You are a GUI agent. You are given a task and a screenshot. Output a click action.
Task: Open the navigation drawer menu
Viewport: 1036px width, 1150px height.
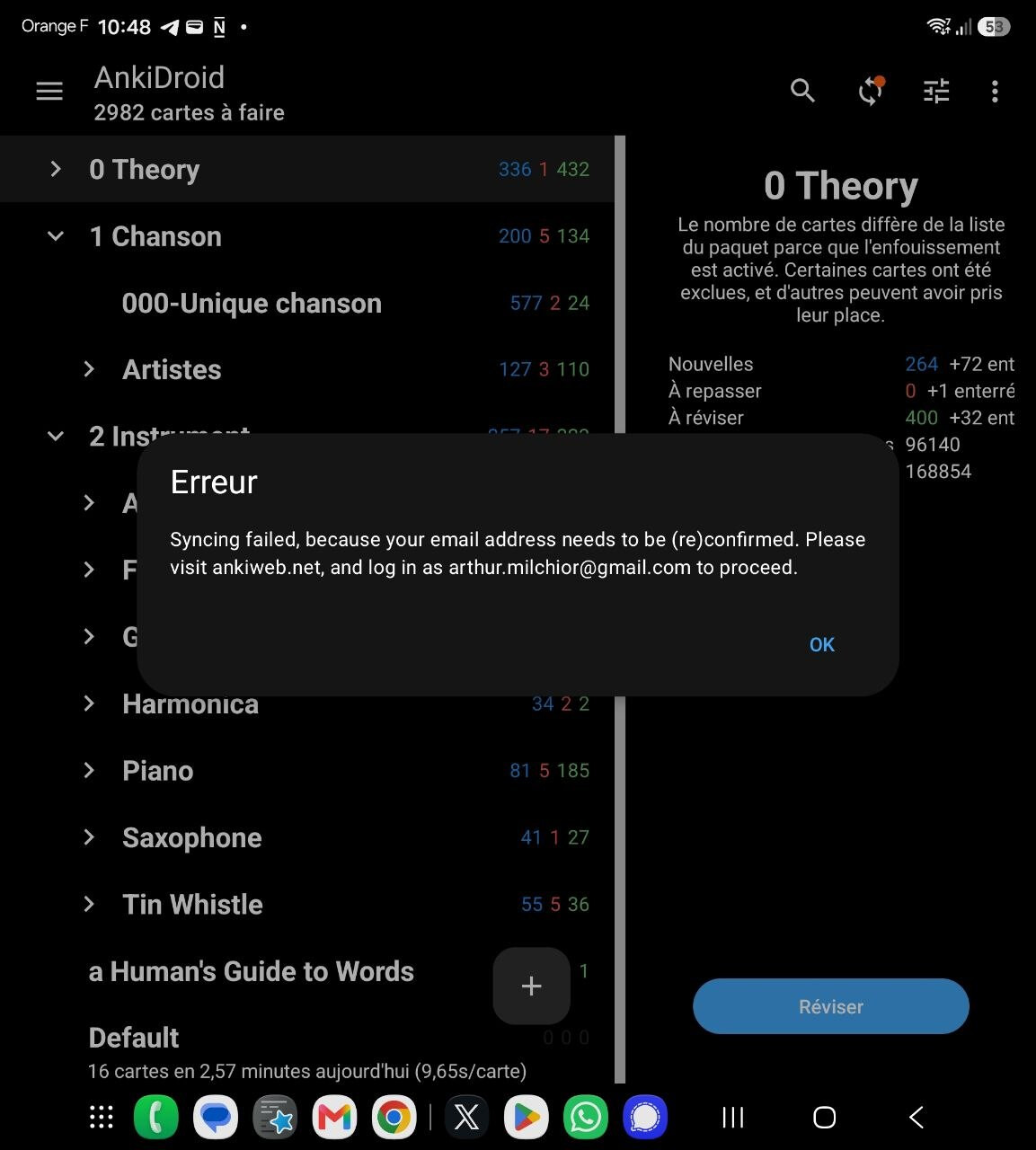[x=49, y=91]
